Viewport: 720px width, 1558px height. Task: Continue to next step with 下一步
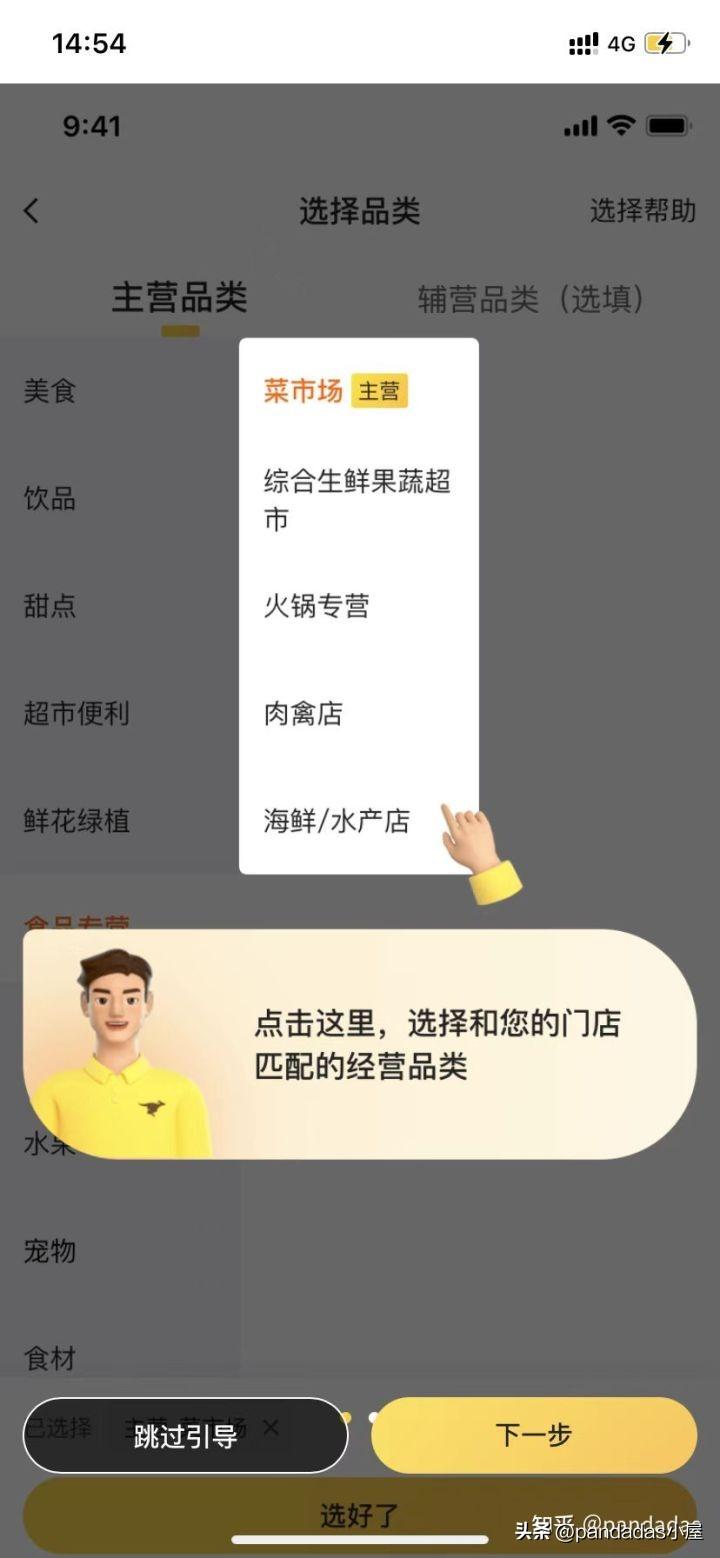pos(533,1435)
